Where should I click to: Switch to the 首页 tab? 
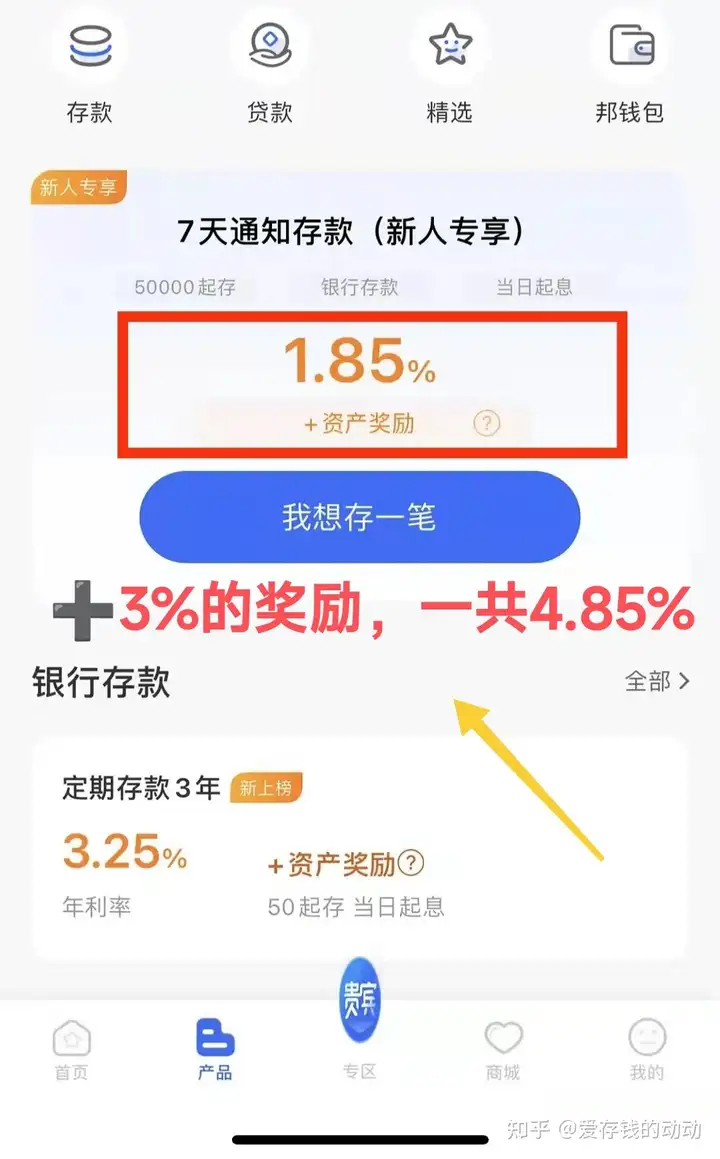[x=71, y=1050]
